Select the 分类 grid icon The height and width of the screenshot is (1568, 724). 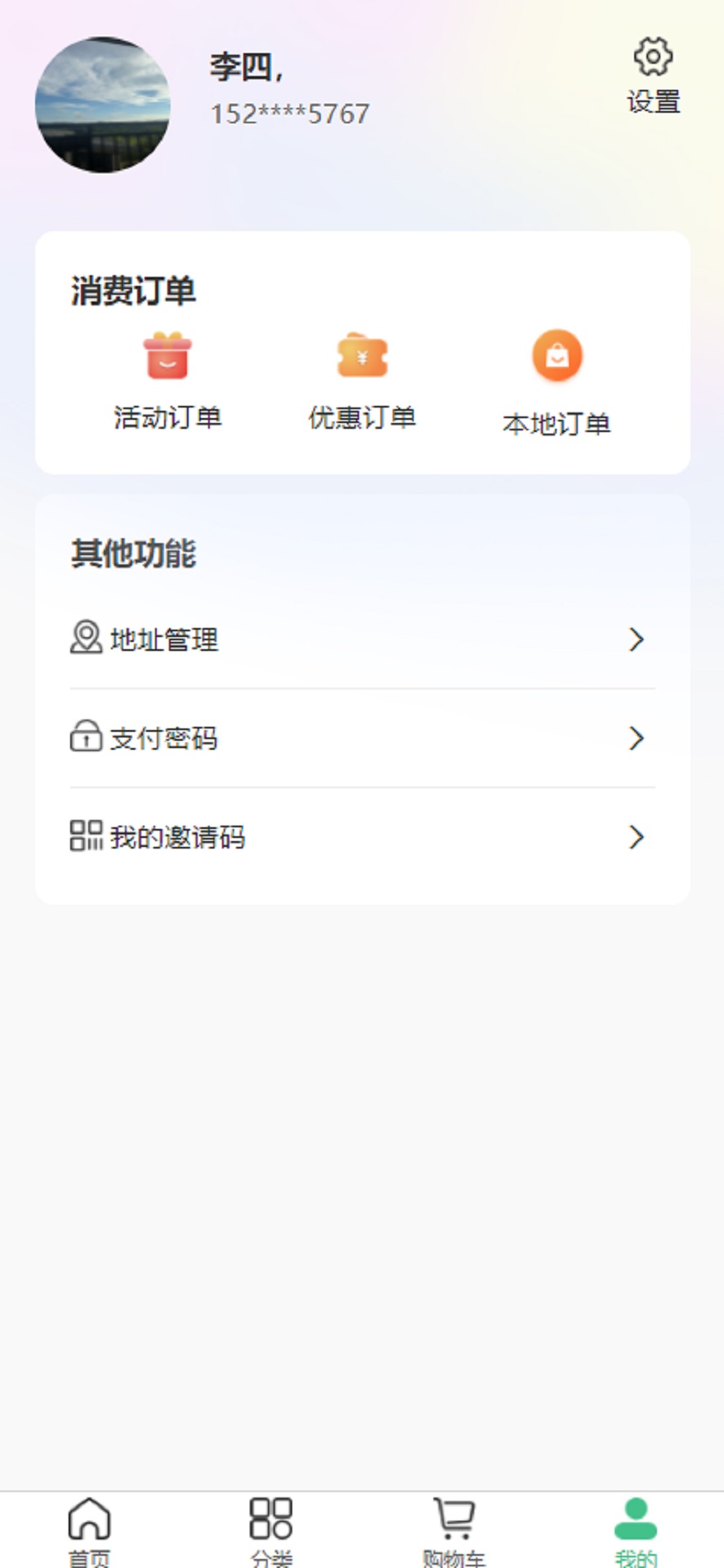(270, 1517)
